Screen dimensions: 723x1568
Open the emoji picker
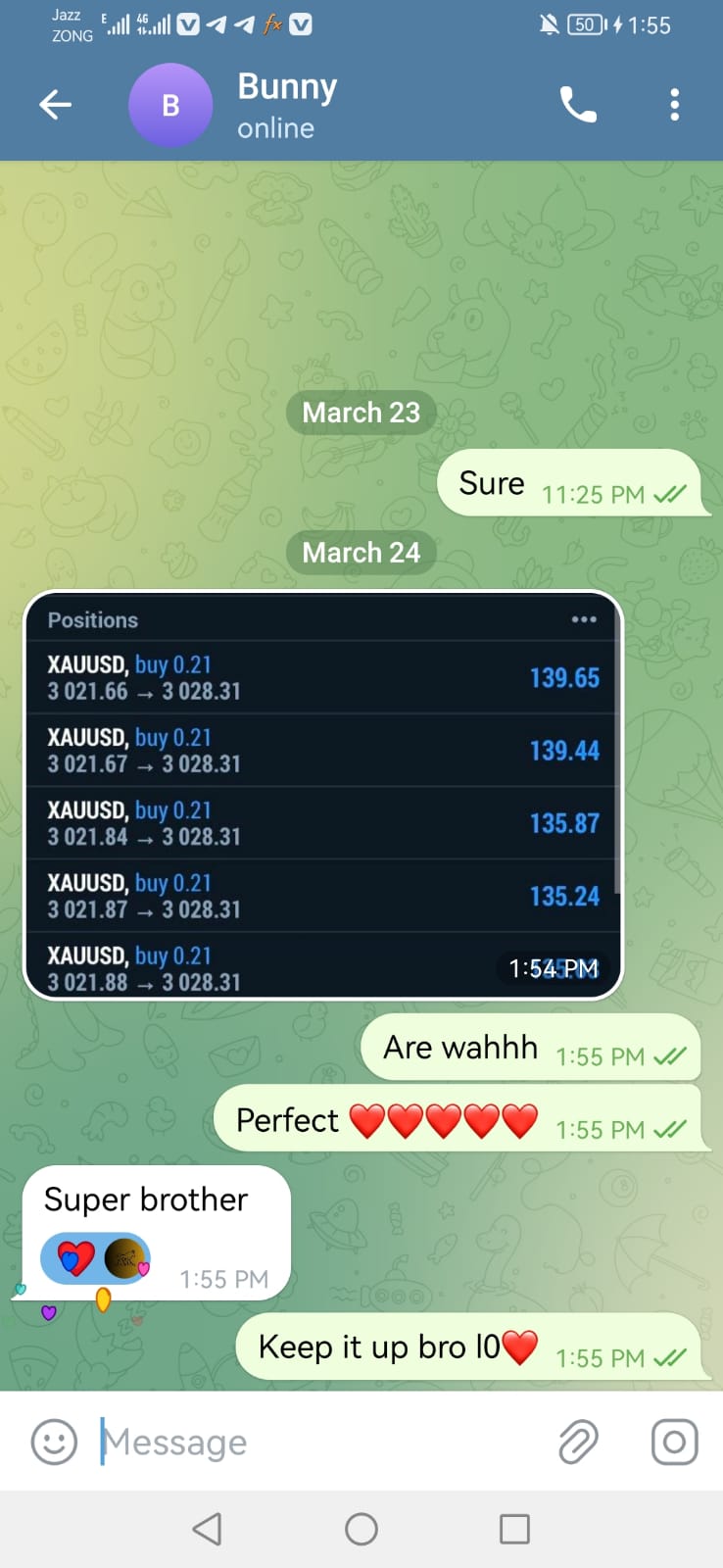click(54, 1443)
